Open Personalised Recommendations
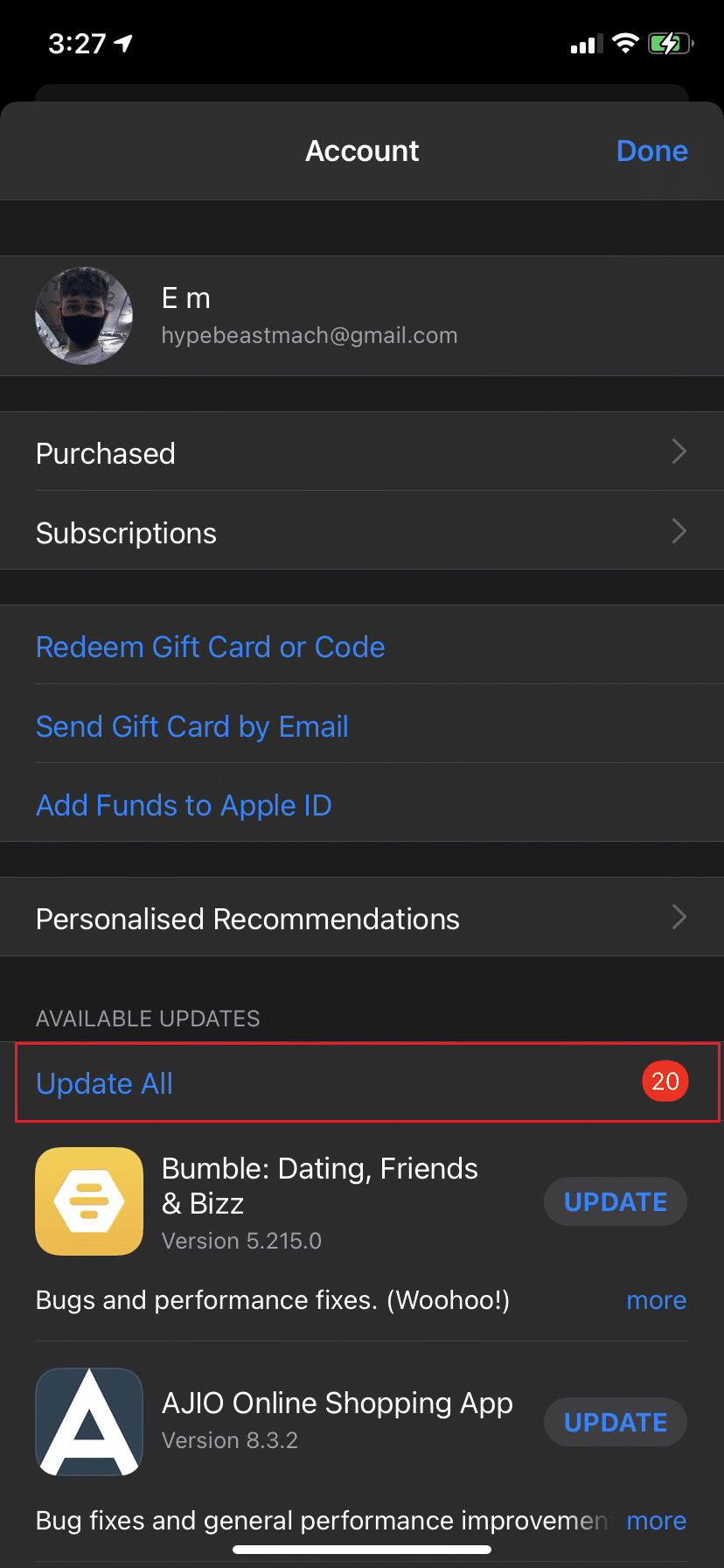The width and height of the screenshot is (724, 1568). point(361,918)
